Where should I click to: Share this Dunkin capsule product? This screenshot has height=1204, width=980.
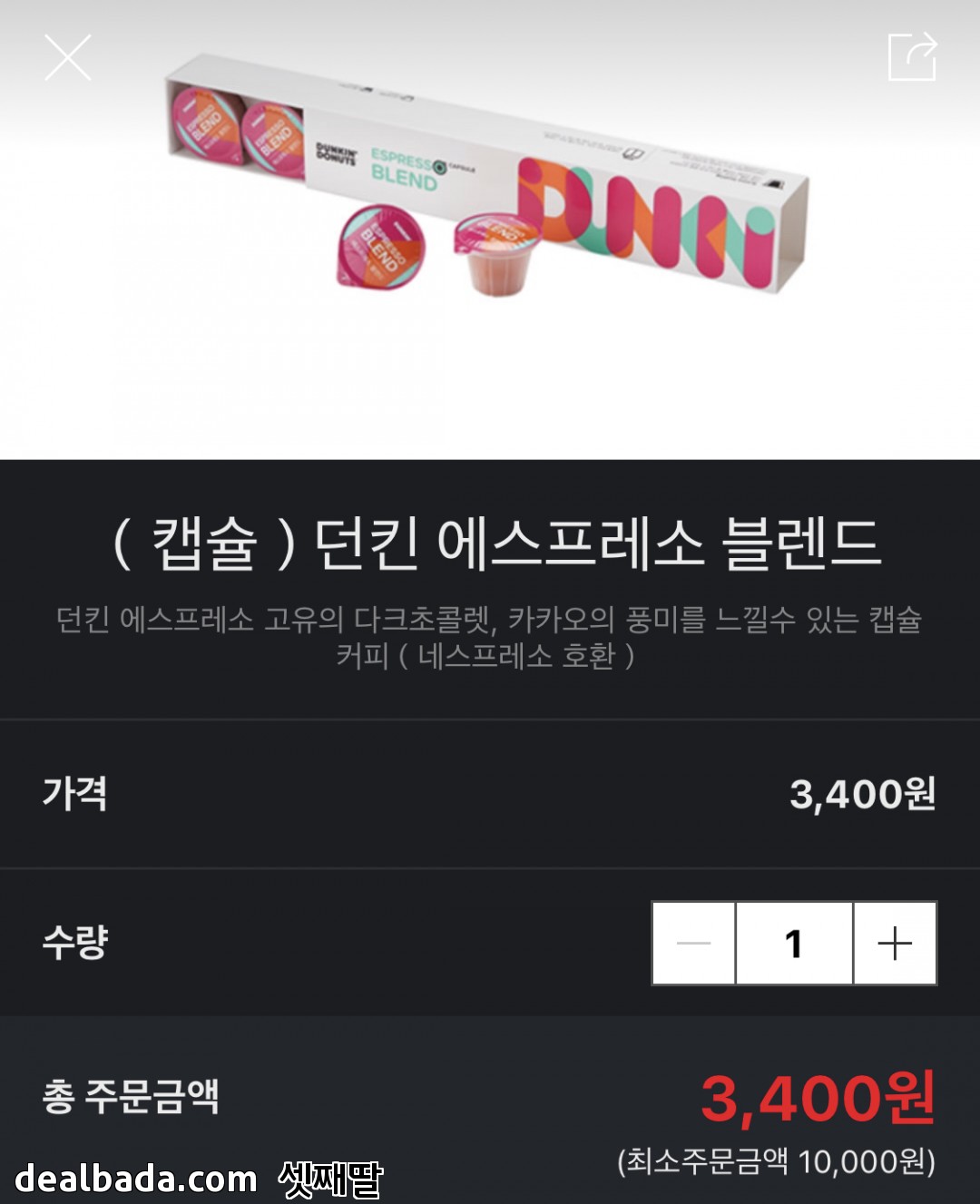[911, 56]
